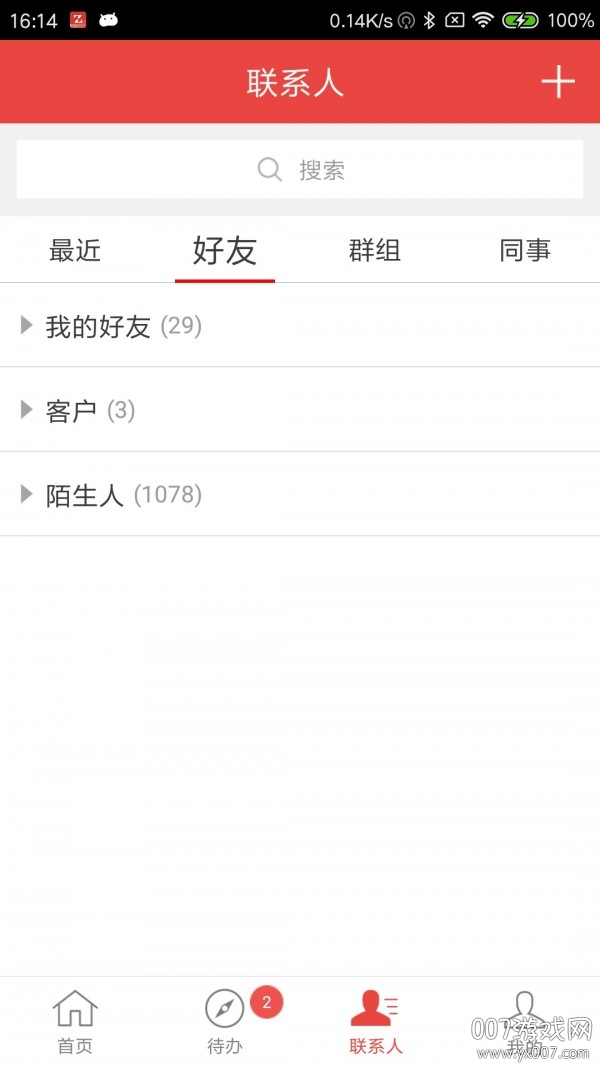Screen dimensions: 600x1067
Task: Open the 我的 profile tab
Action: coord(524,1022)
